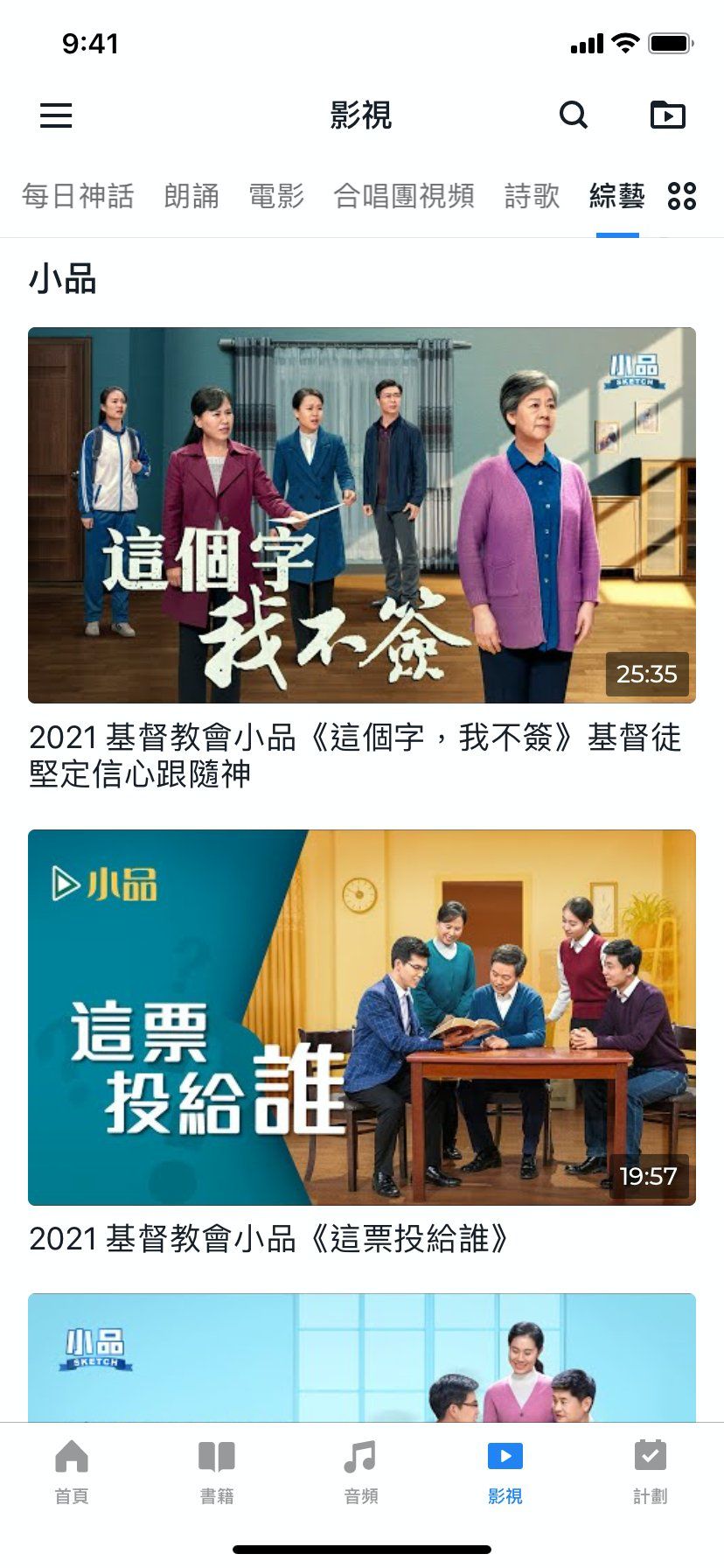724x1568 pixels.
Task: Play the video 這個字，我不簽
Action: pos(362,515)
